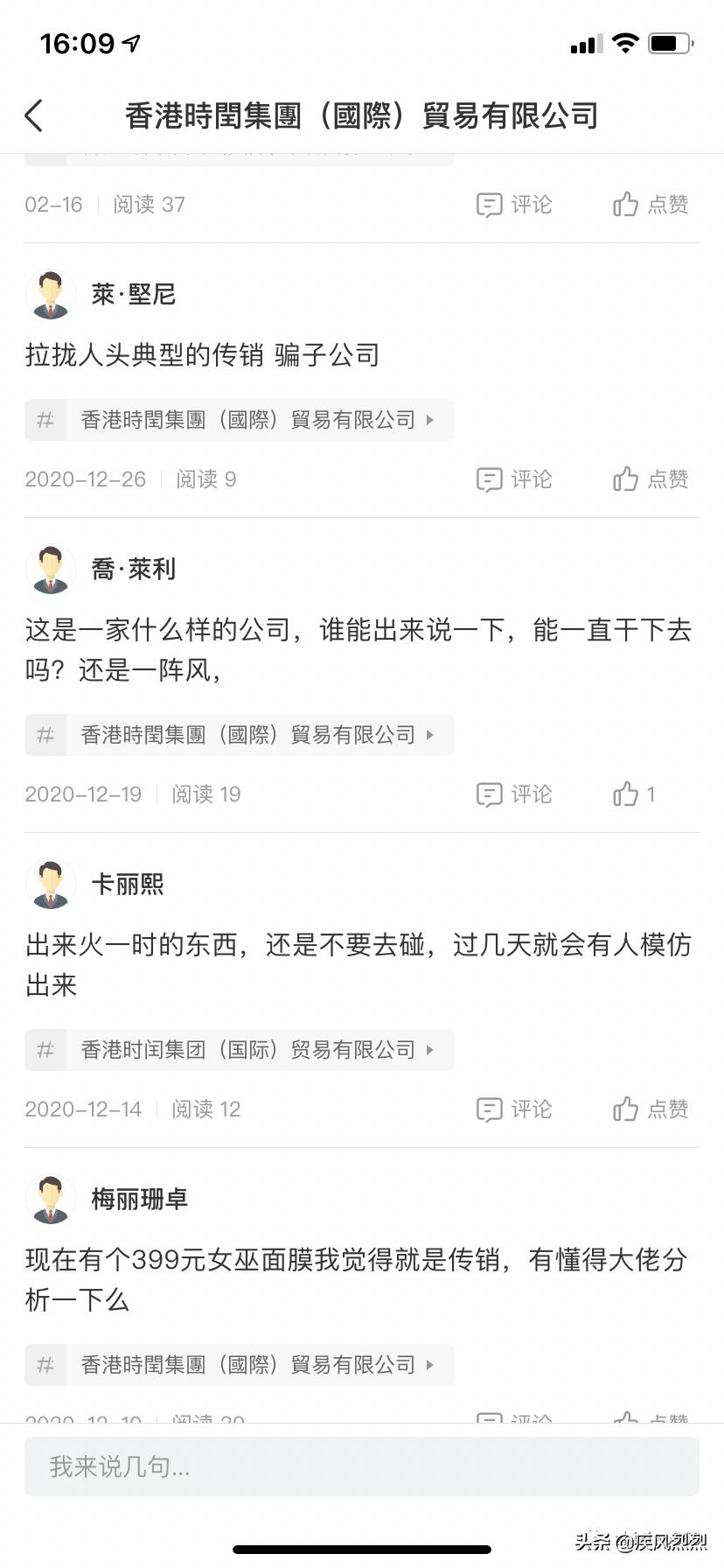
Task: Expand 梅丽珊卓's topic tag via its chevron
Action: 430,1365
